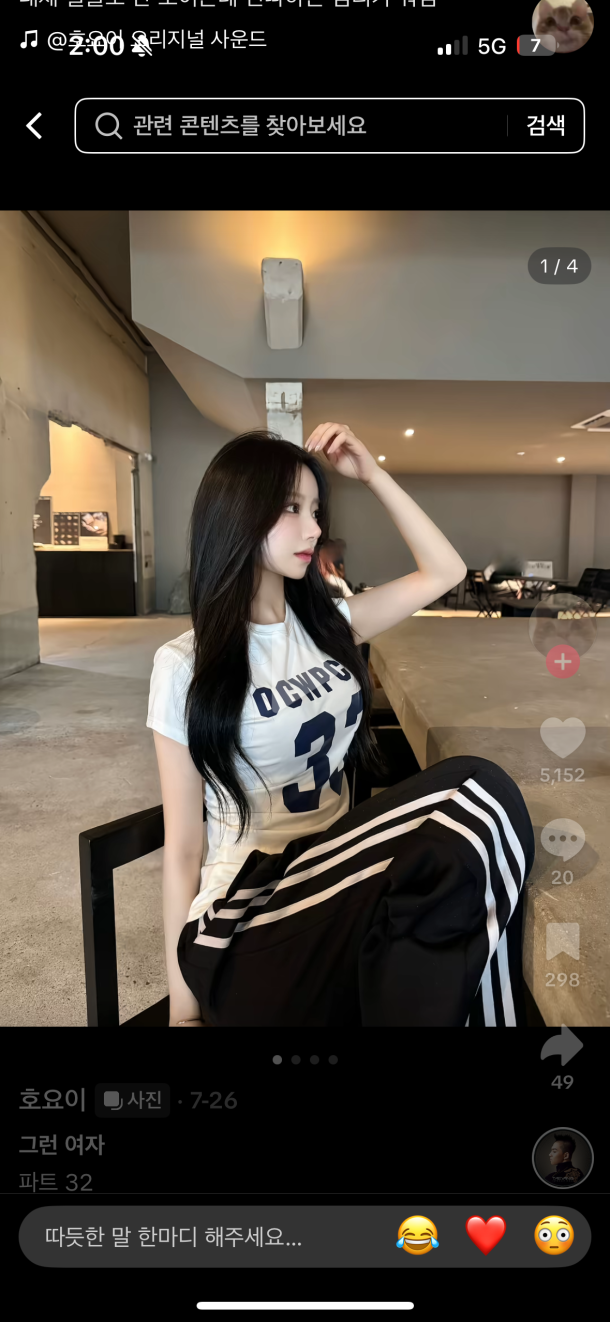Viewport: 610px width, 1322px height.
Task: Open the comments with 20 replies
Action: (x=562, y=840)
